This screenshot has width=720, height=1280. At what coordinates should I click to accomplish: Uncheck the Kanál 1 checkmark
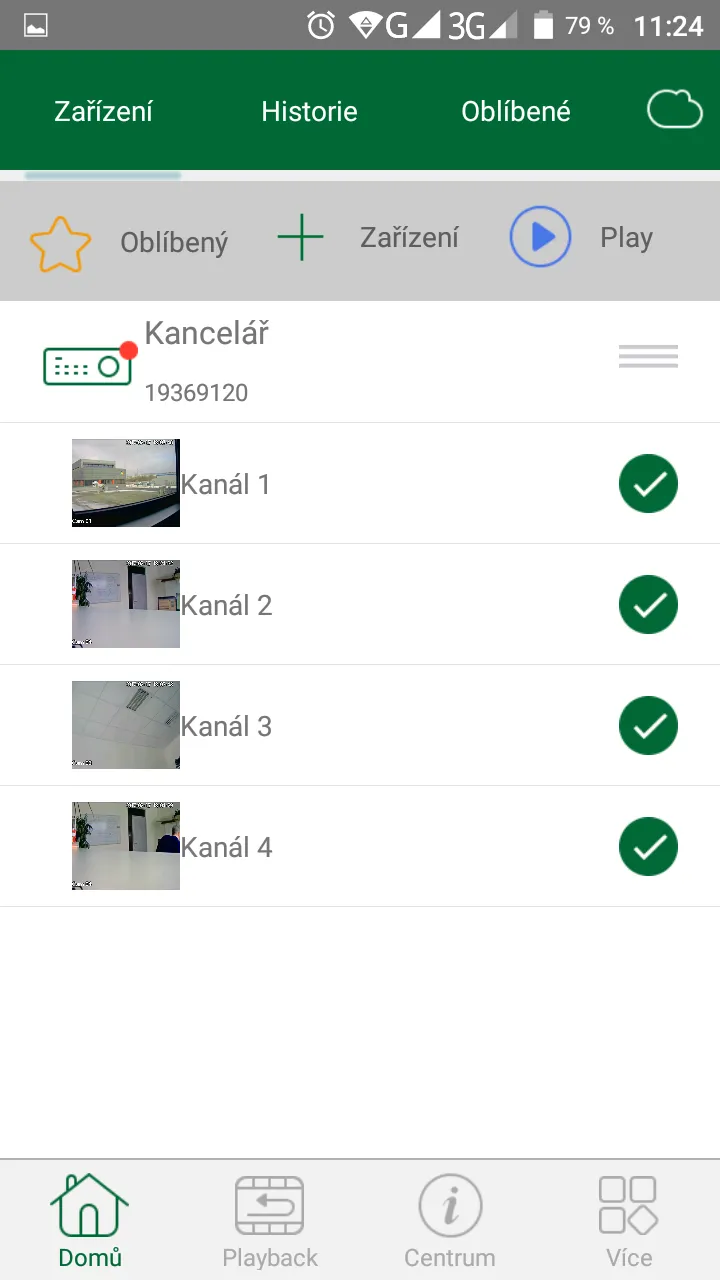[648, 484]
